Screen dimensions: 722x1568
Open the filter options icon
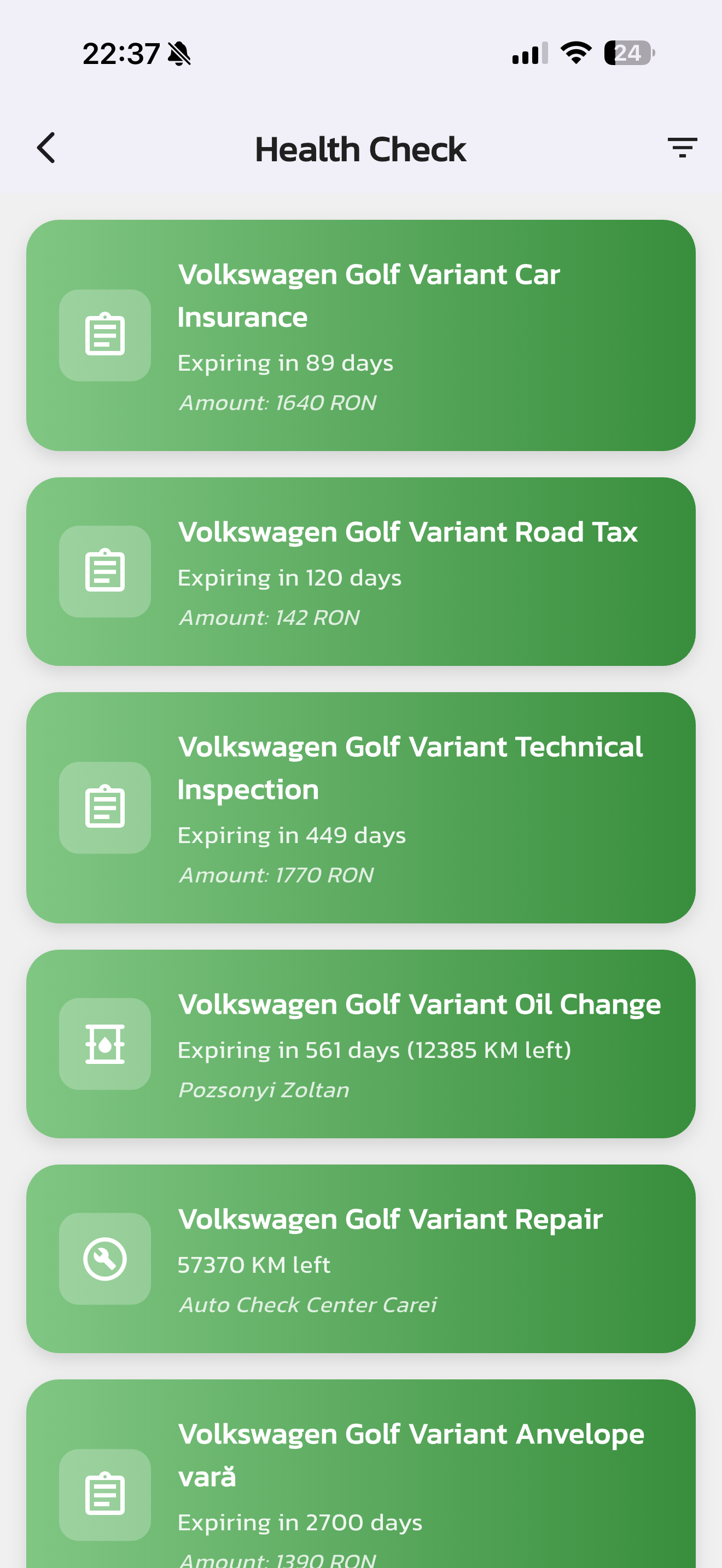pos(681,148)
